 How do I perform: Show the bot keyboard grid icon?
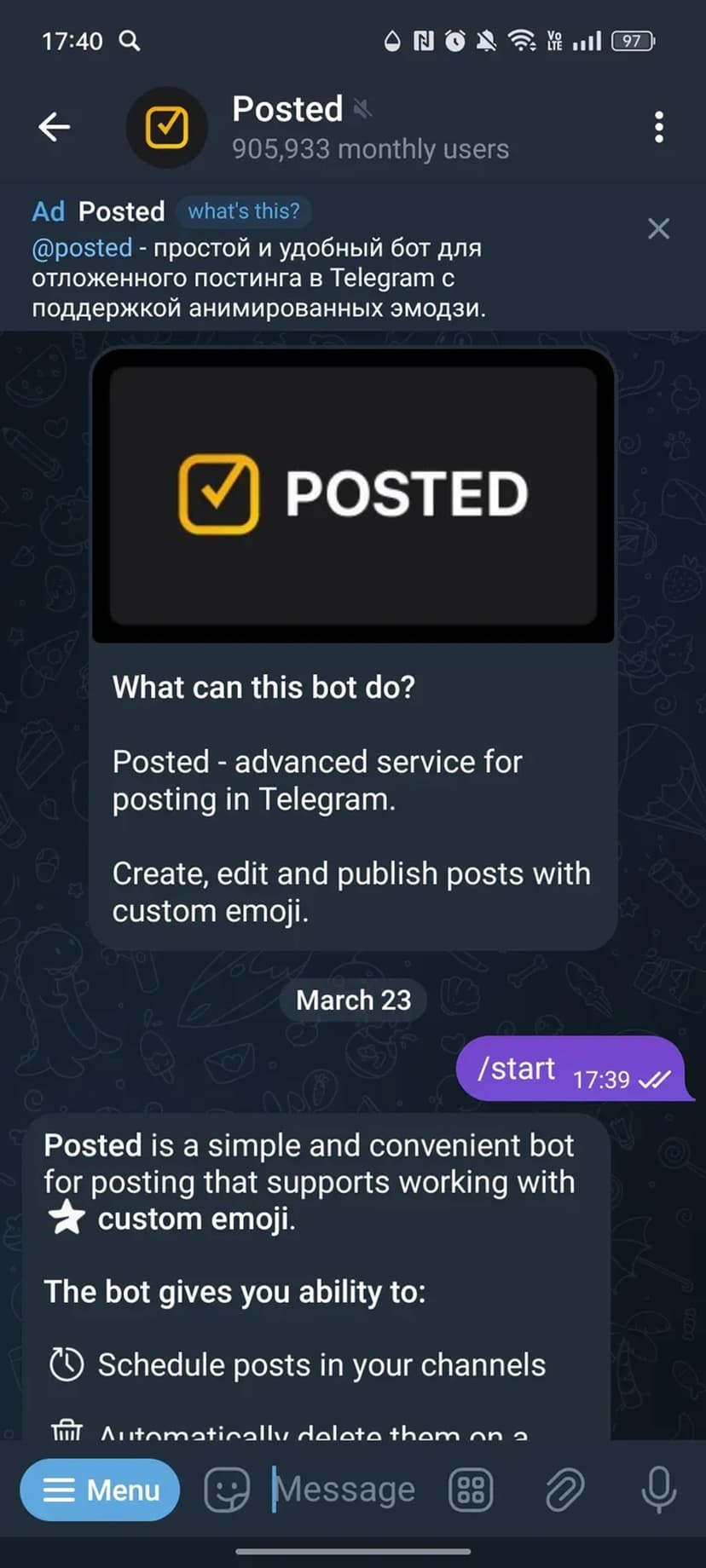(x=471, y=1490)
